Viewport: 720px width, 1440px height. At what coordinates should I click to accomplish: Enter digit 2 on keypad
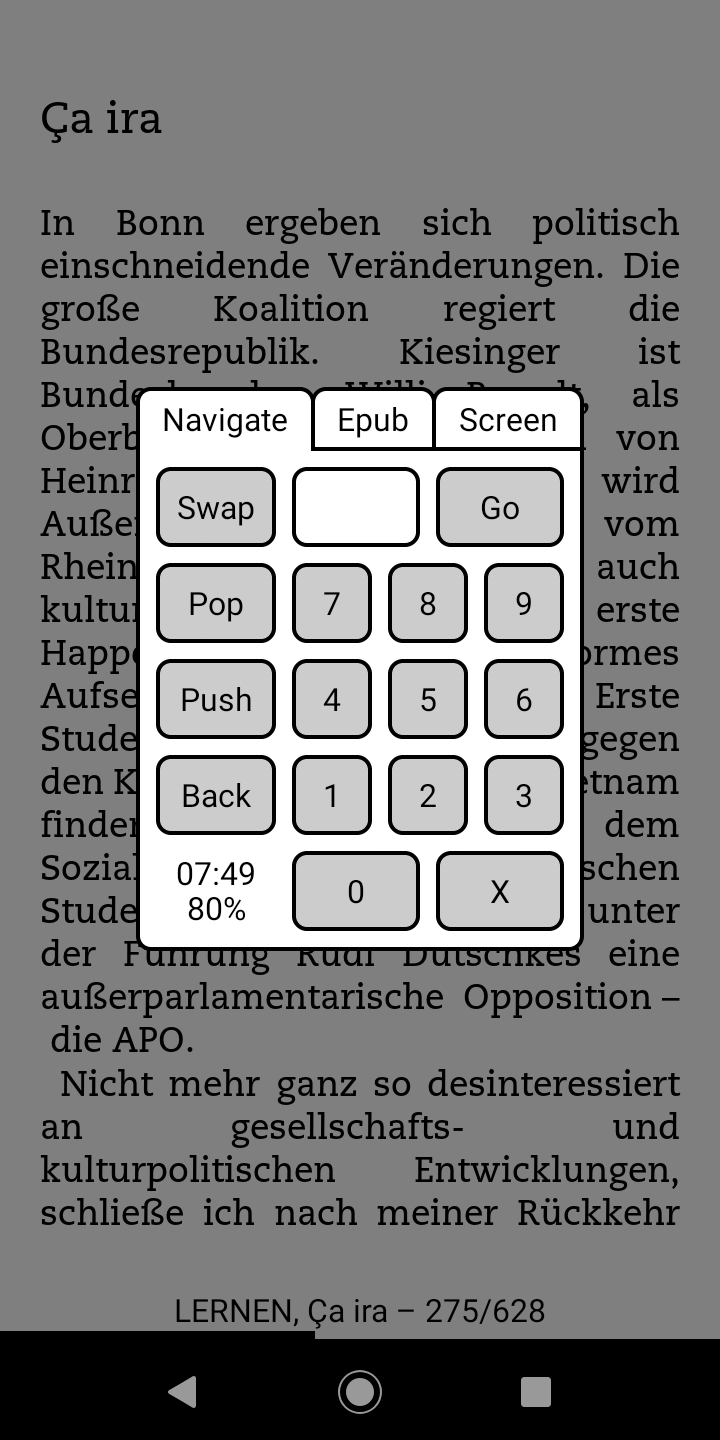(428, 795)
